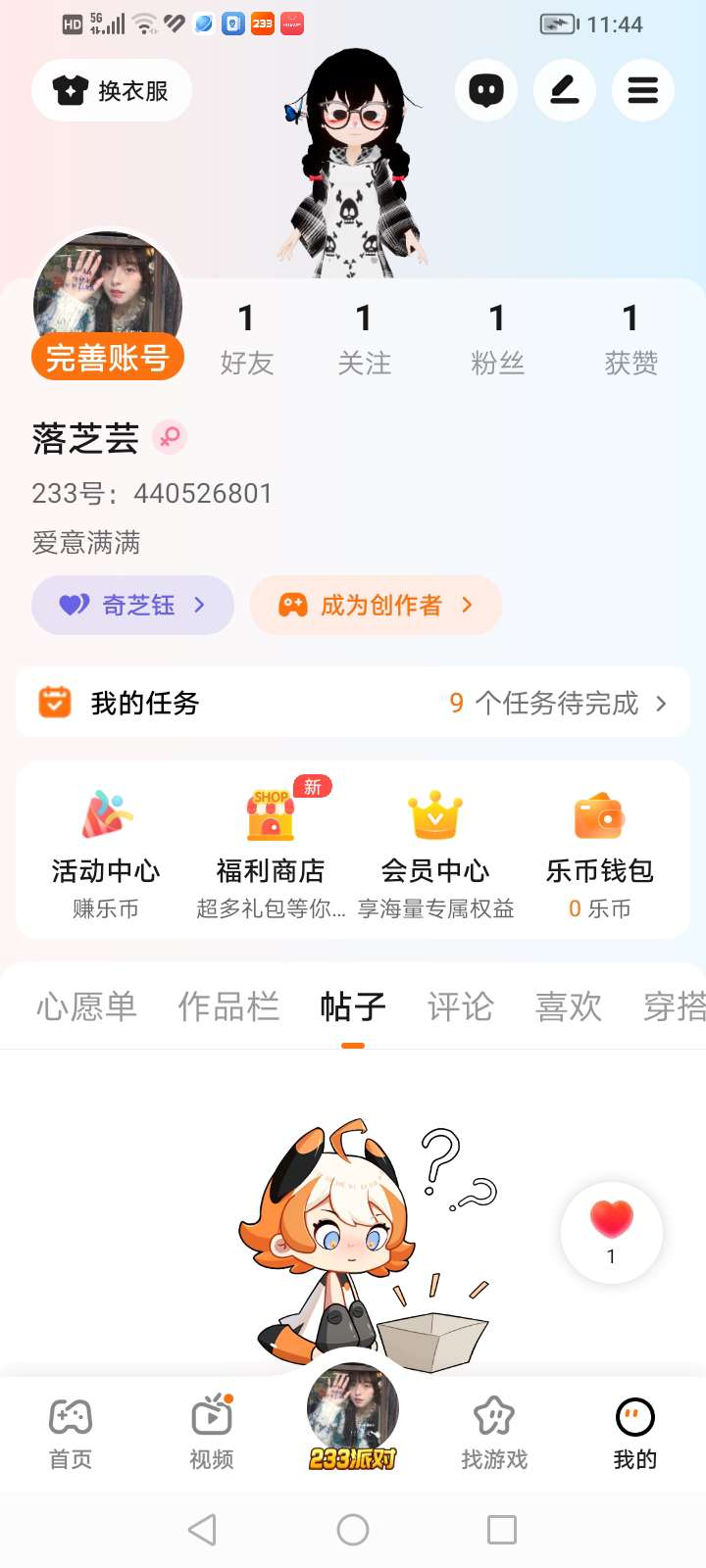View the 粉丝 list
This screenshot has width=706, height=1568.
click(497, 339)
